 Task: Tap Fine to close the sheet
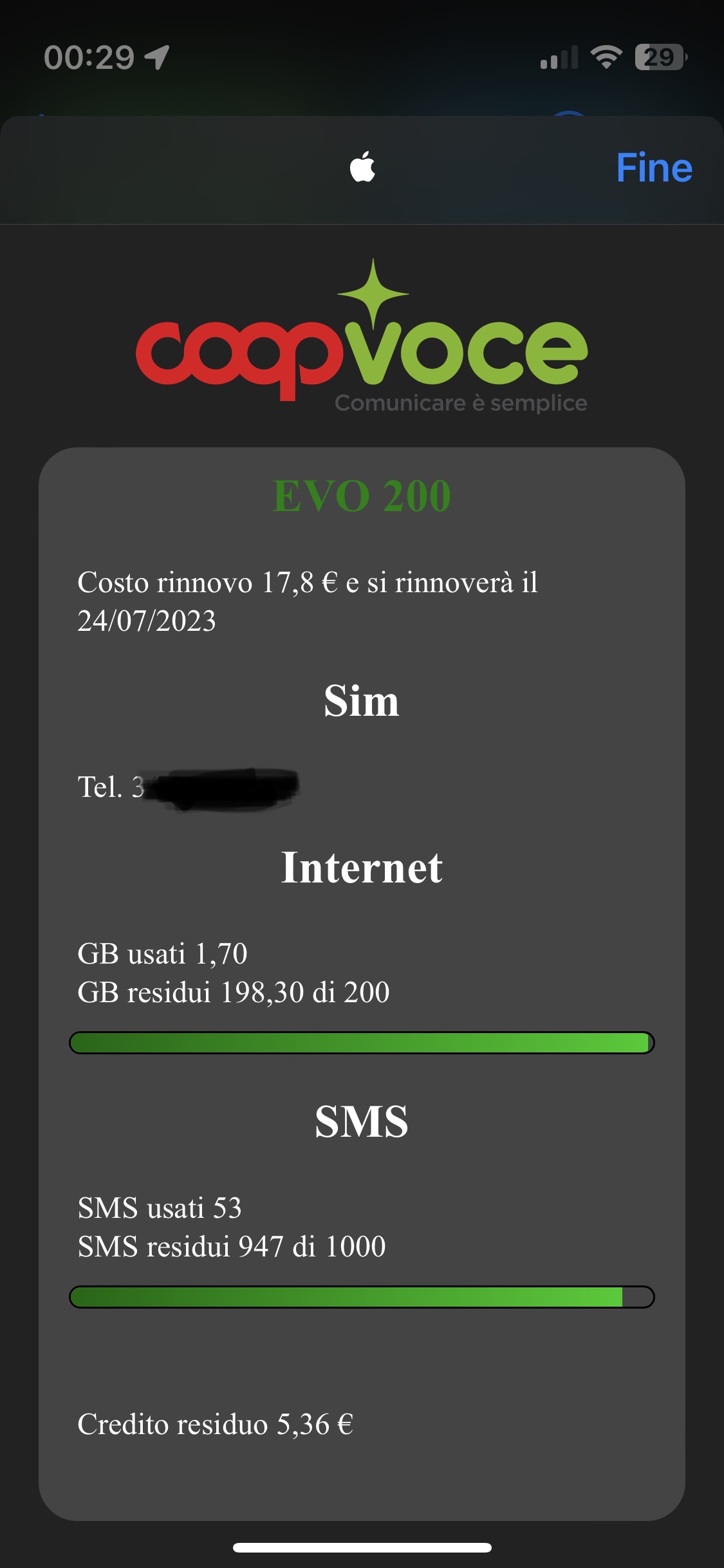tap(654, 168)
